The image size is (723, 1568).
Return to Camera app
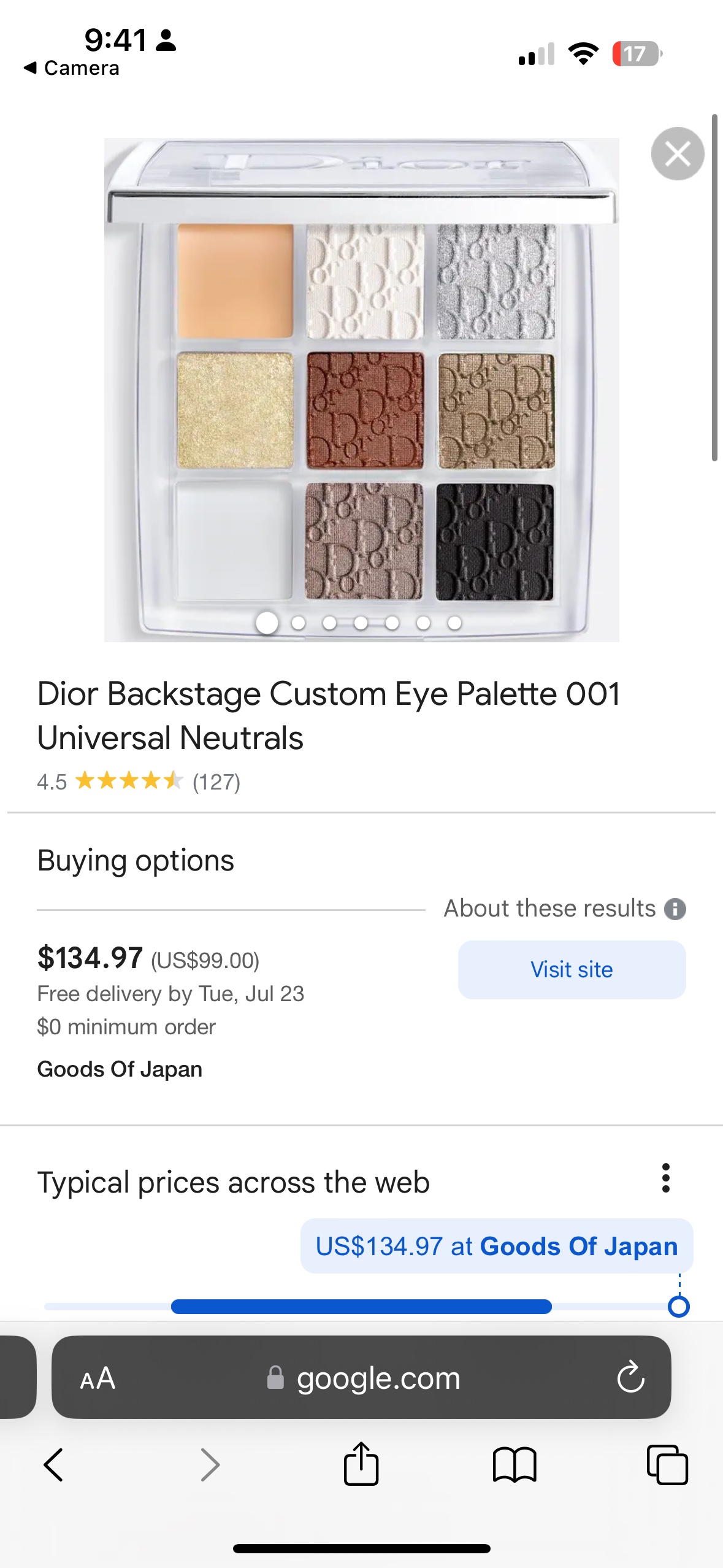click(72, 68)
